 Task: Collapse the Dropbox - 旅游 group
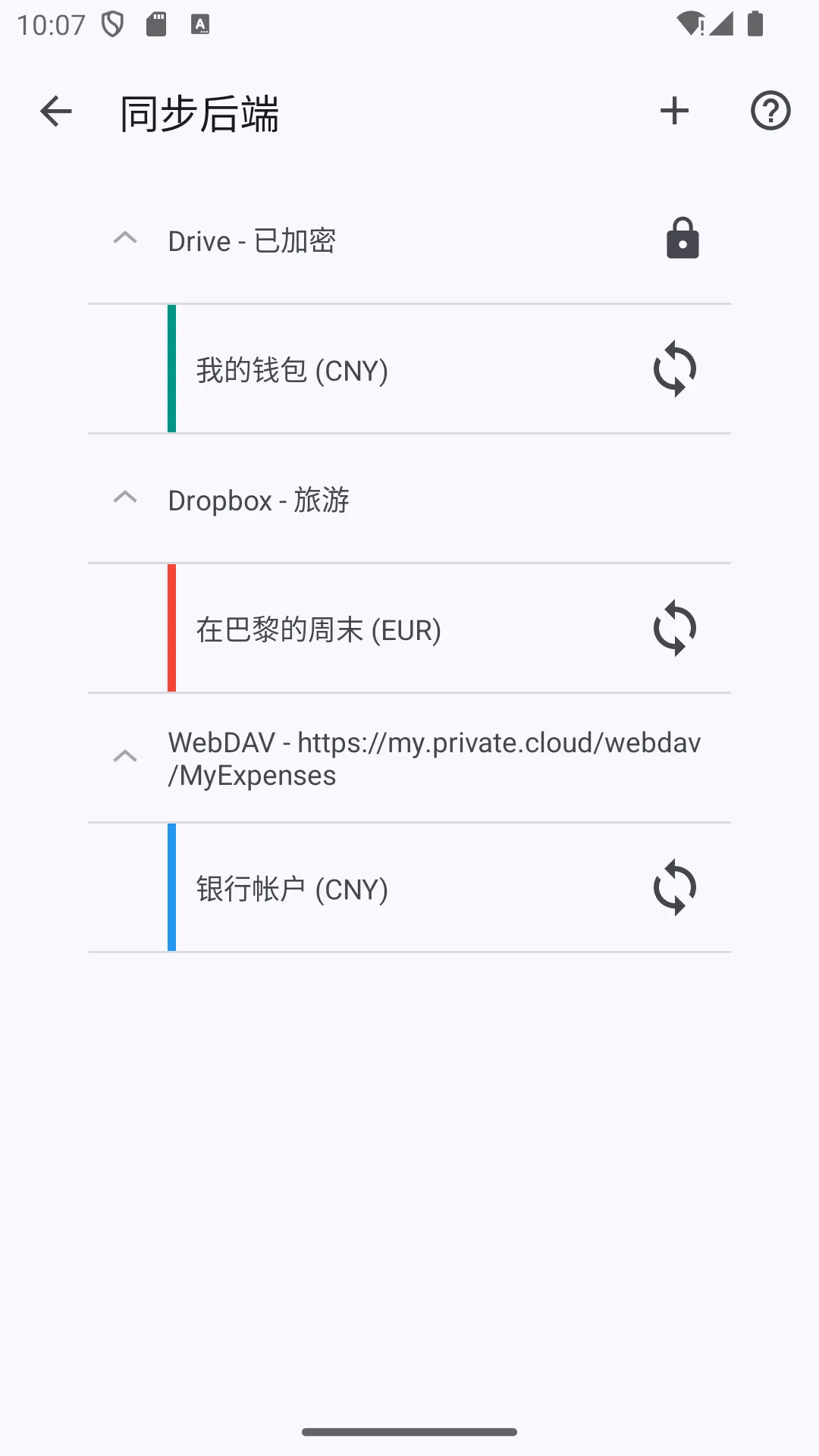pos(125,497)
